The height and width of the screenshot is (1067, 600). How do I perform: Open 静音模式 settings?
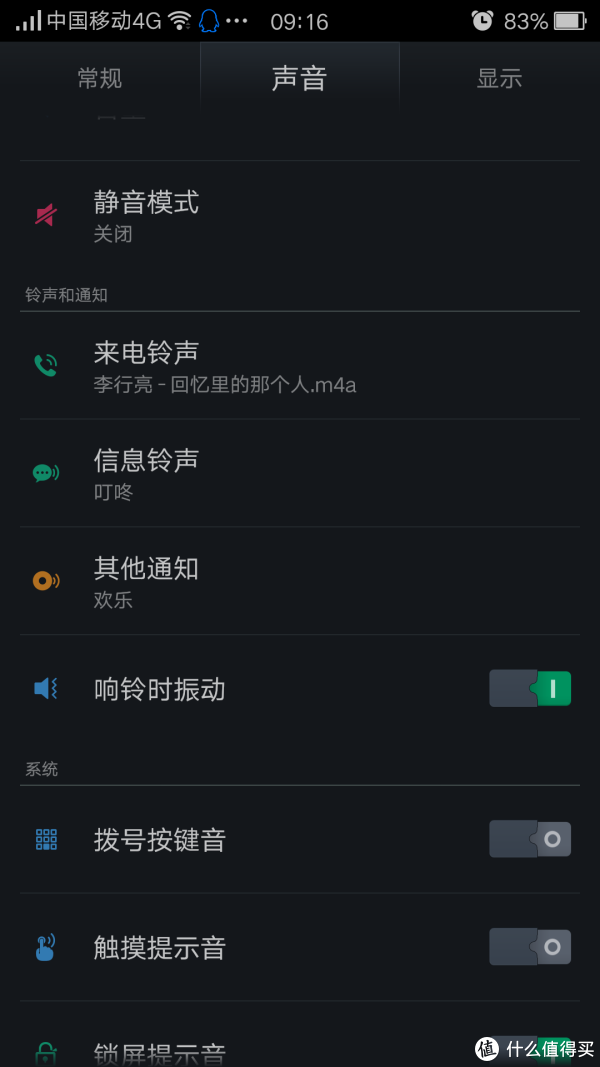pos(300,216)
